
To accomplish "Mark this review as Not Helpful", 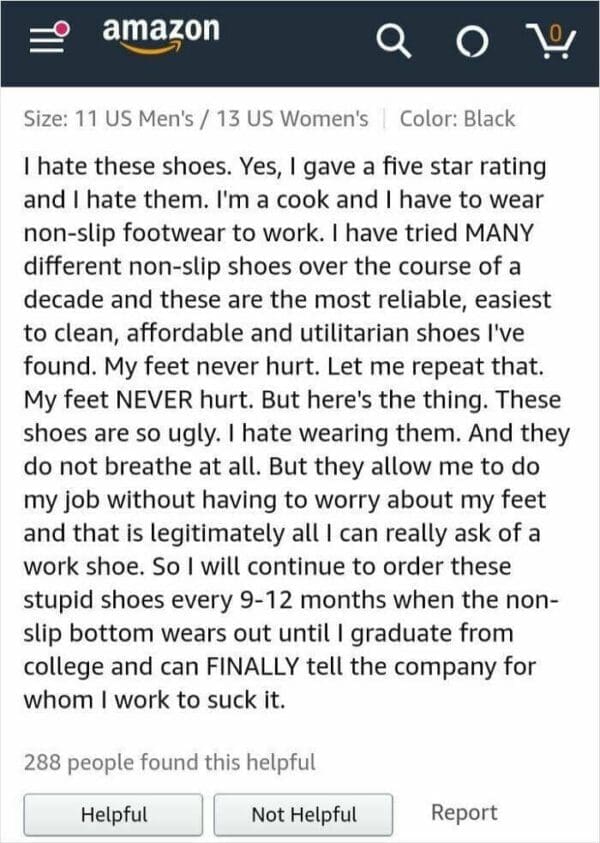I will pyautogui.click(x=303, y=814).
